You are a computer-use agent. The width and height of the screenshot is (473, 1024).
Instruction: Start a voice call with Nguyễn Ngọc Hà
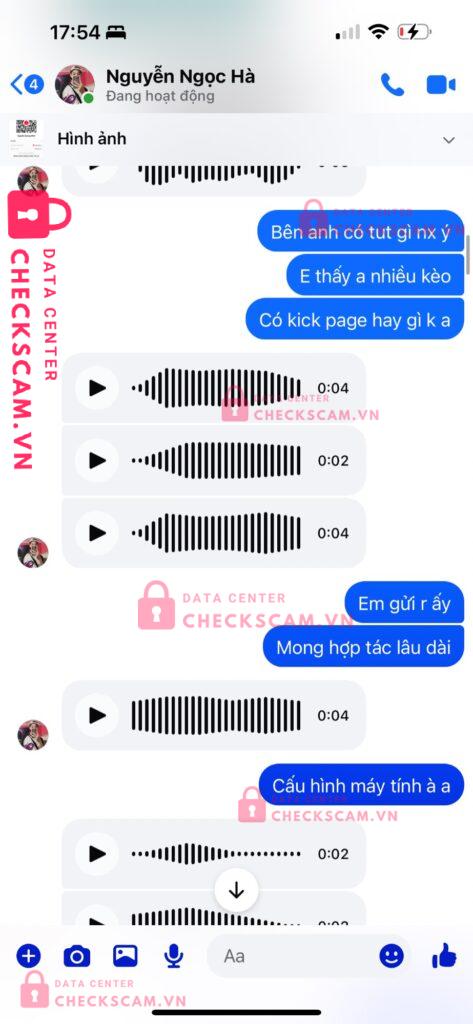[393, 85]
